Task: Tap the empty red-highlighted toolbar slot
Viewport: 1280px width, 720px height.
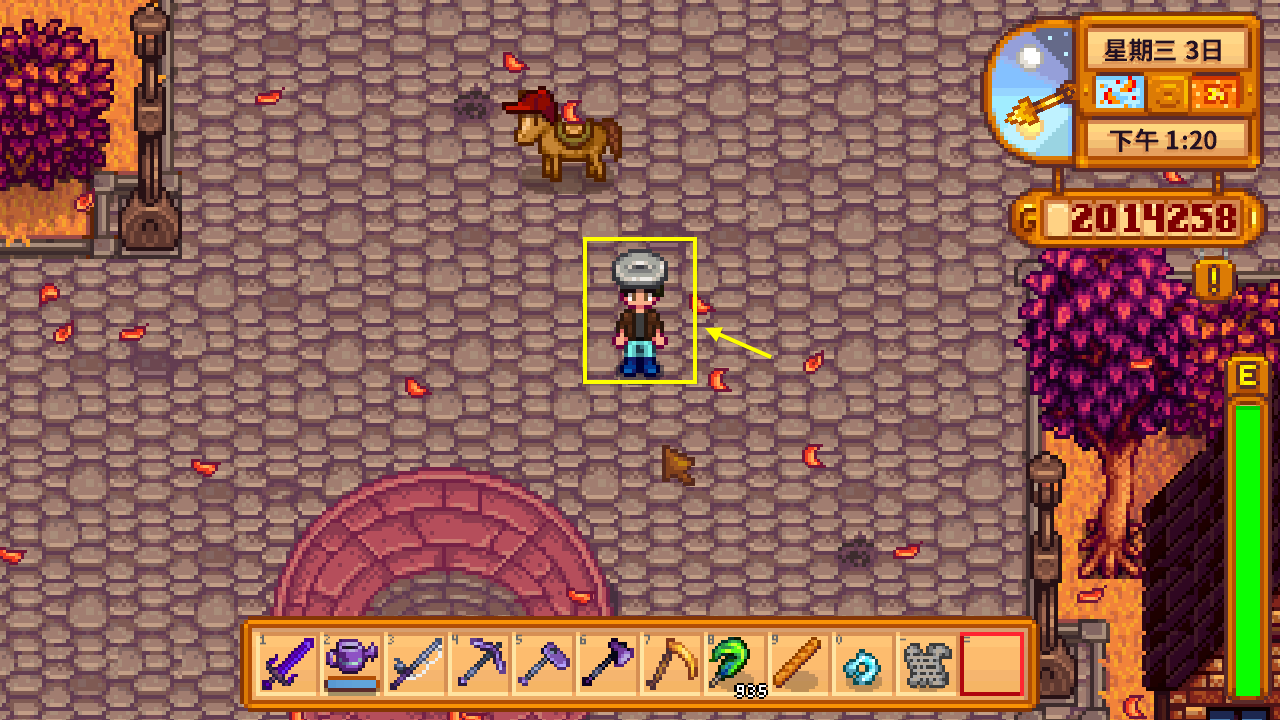Action: pyautogui.click(x=992, y=664)
